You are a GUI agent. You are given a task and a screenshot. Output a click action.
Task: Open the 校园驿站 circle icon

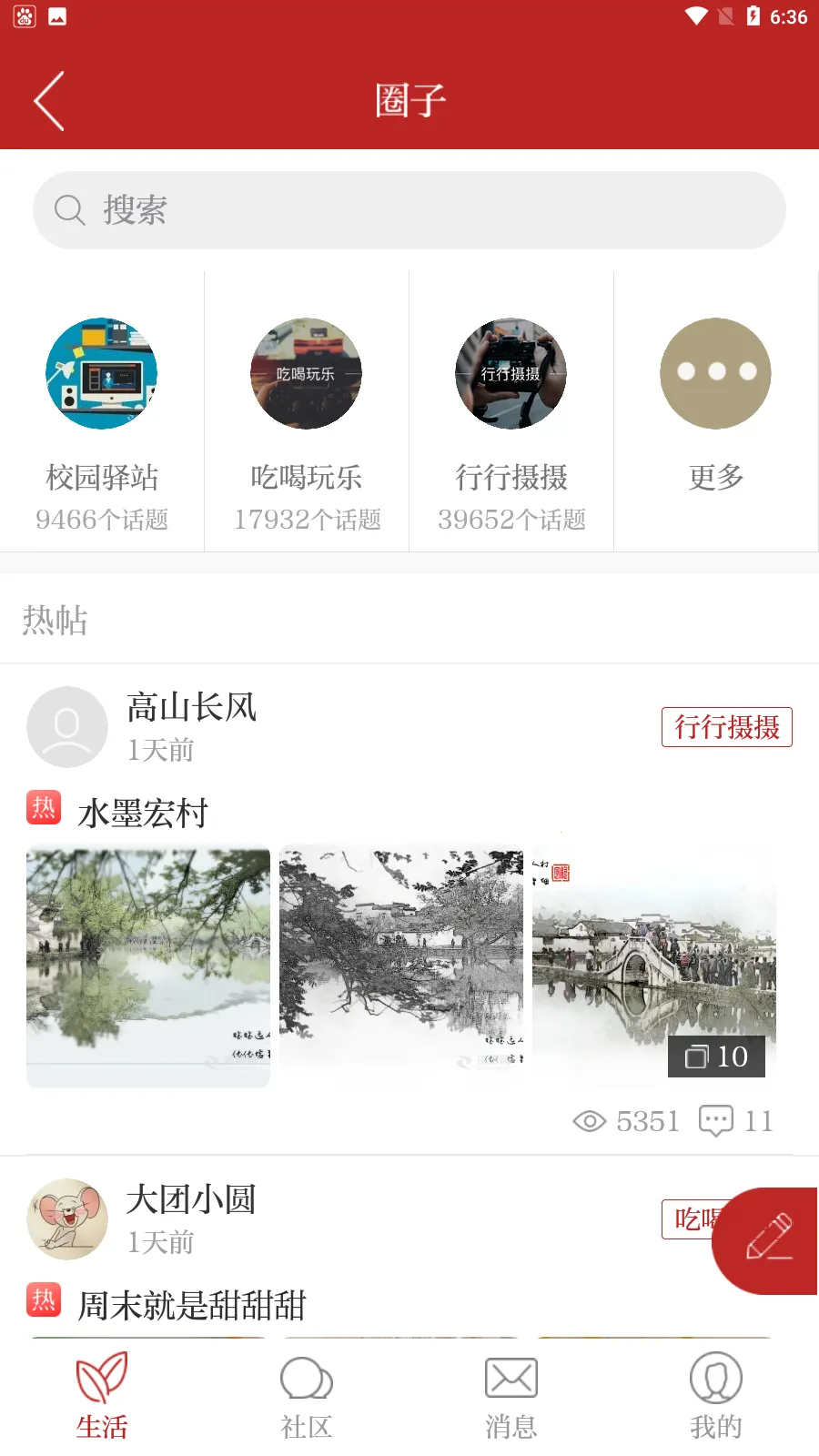[101, 373]
